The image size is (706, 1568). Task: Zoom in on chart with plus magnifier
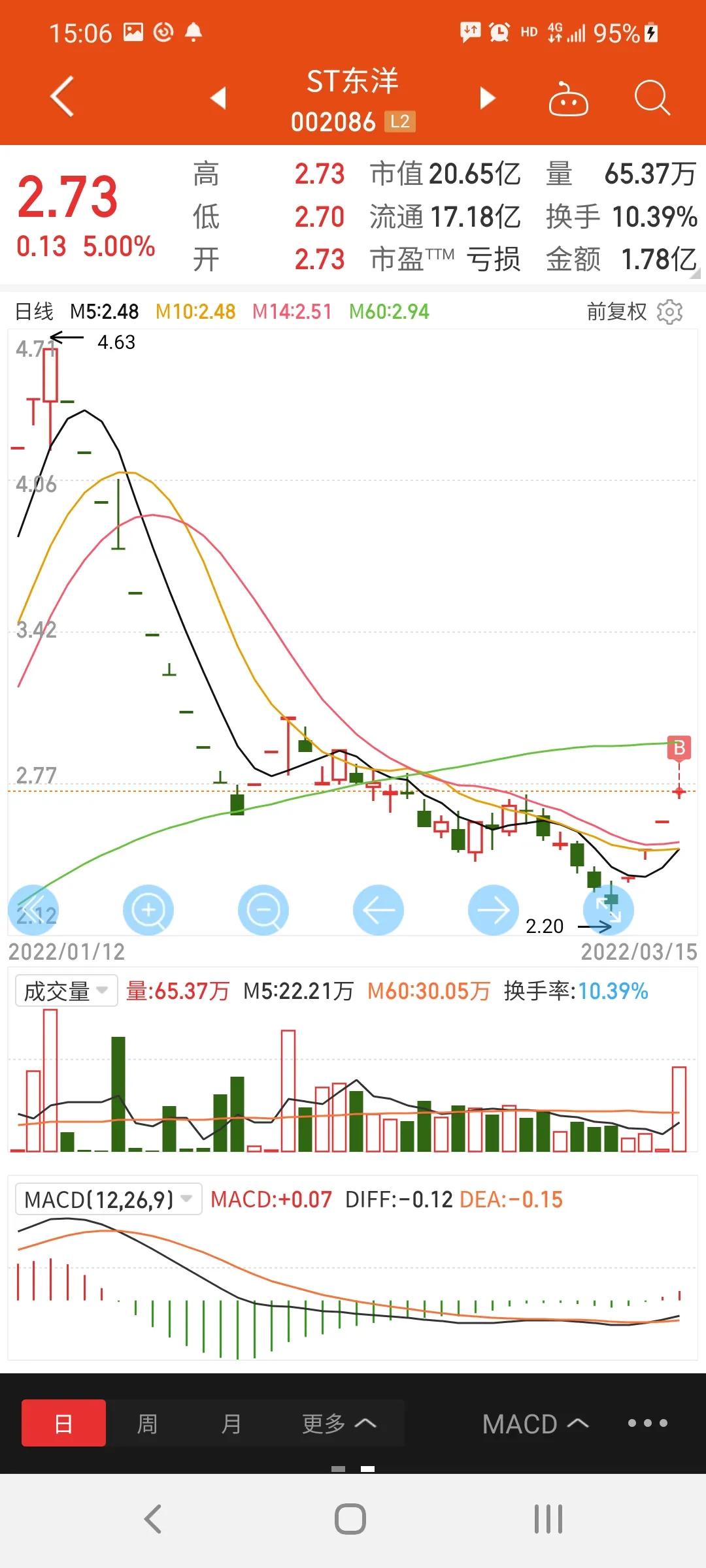pyautogui.click(x=148, y=909)
